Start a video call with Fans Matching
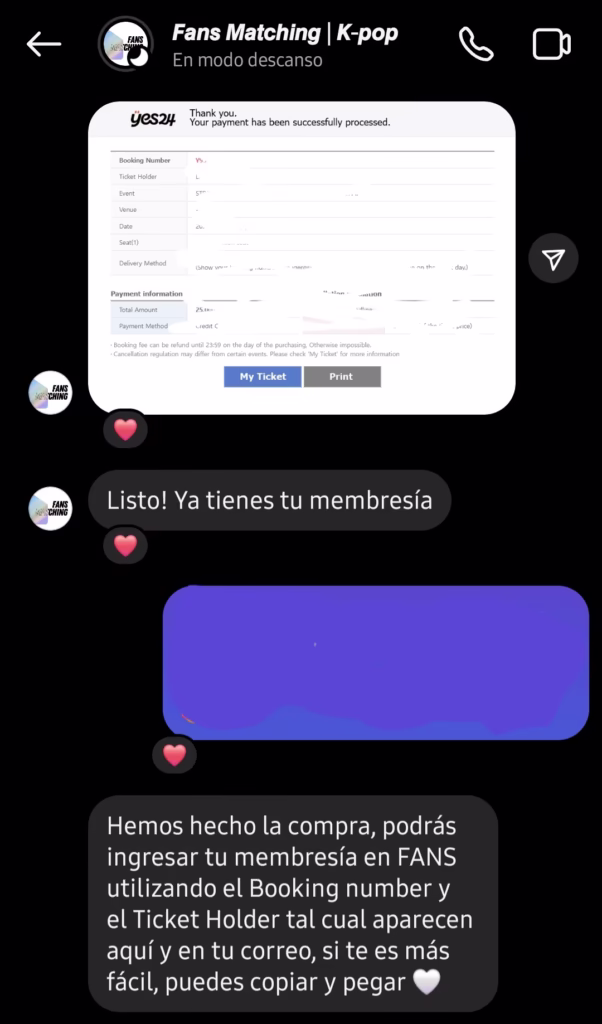The image size is (602, 1024). click(551, 44)
